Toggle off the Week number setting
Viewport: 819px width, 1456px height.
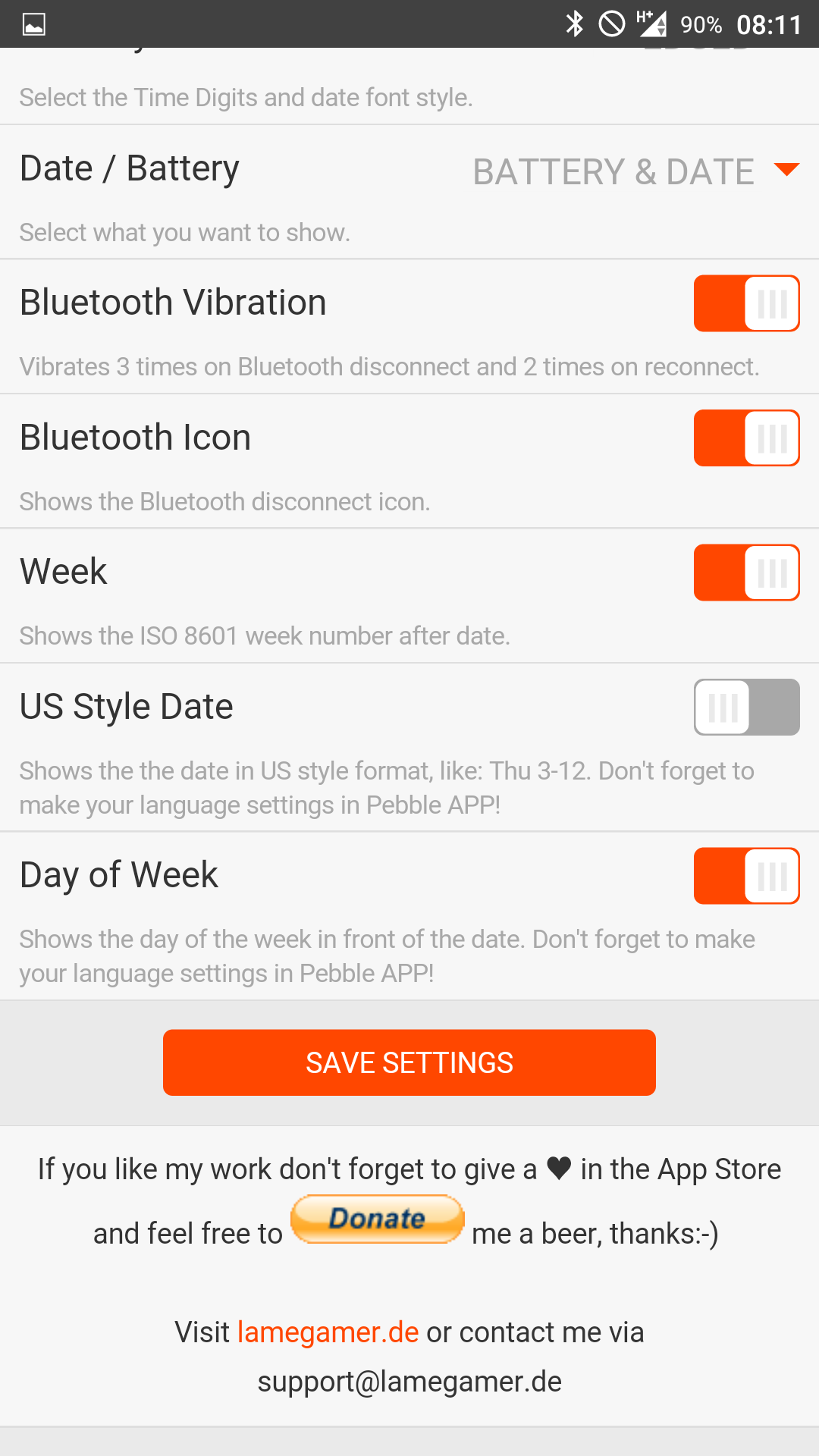(746, 573)
